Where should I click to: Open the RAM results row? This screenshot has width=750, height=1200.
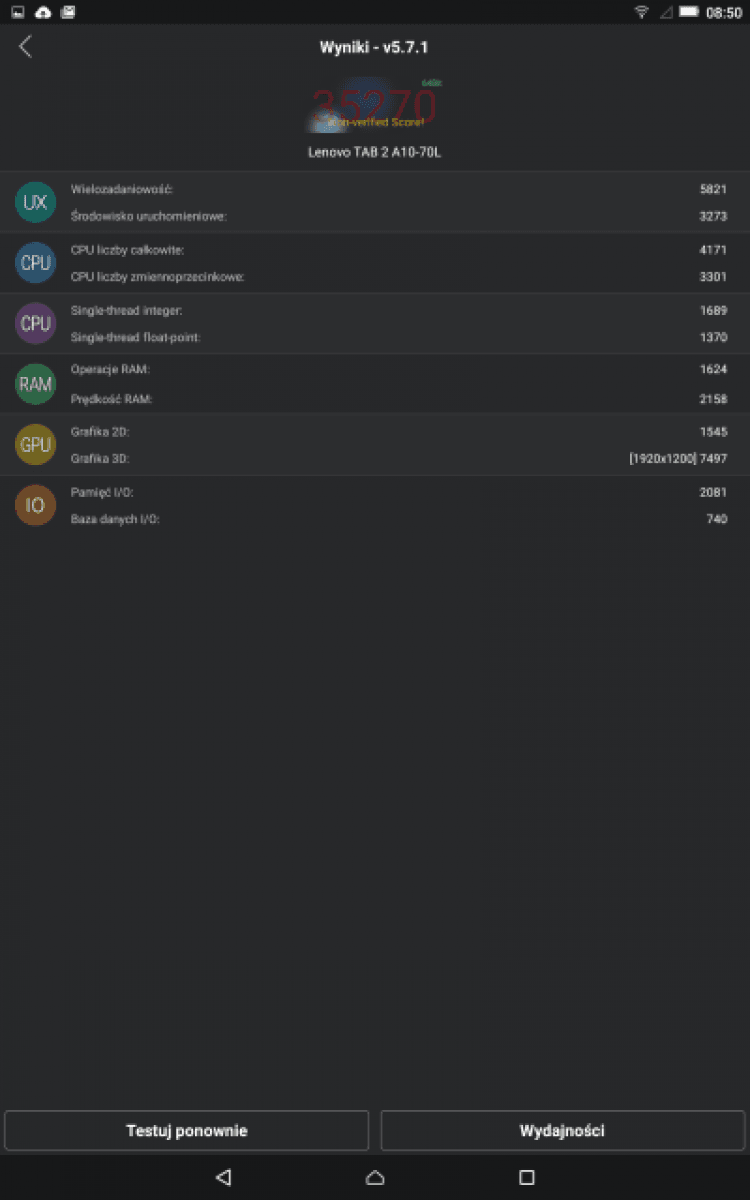(x=375, y=384)
